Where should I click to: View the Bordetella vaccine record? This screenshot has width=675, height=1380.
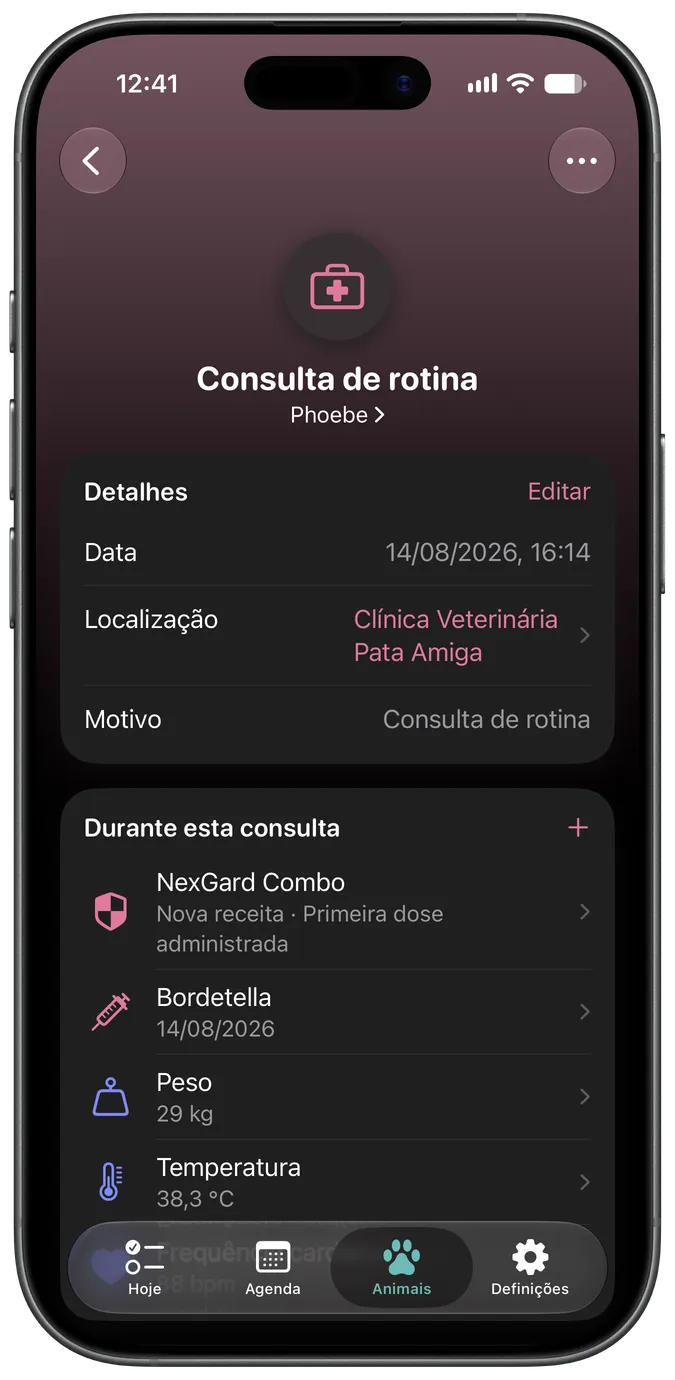tap(337, 1012)
